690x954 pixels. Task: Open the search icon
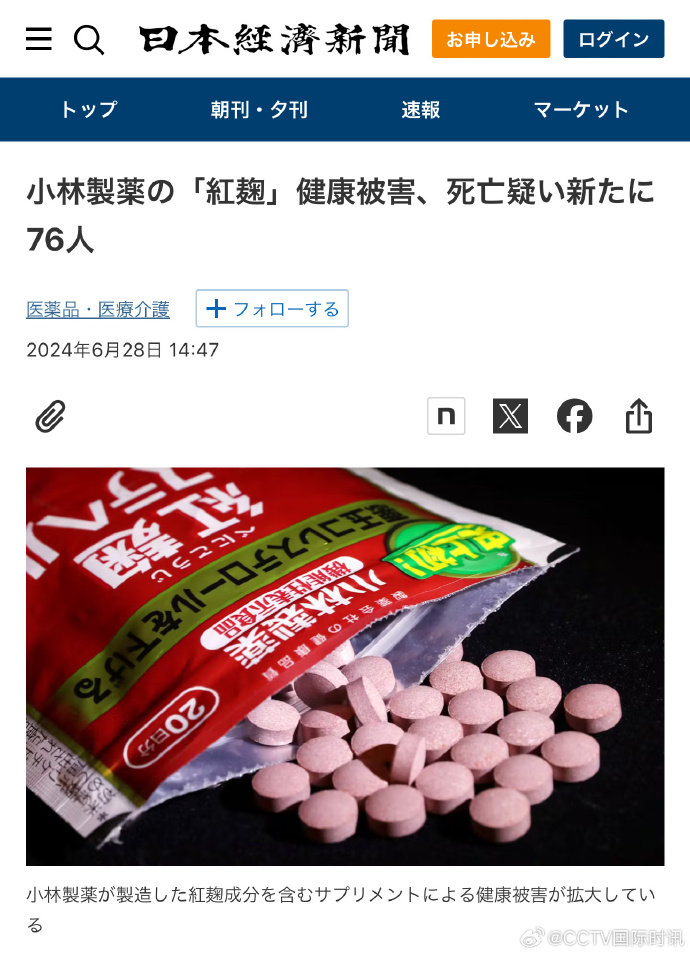(89, 39)
